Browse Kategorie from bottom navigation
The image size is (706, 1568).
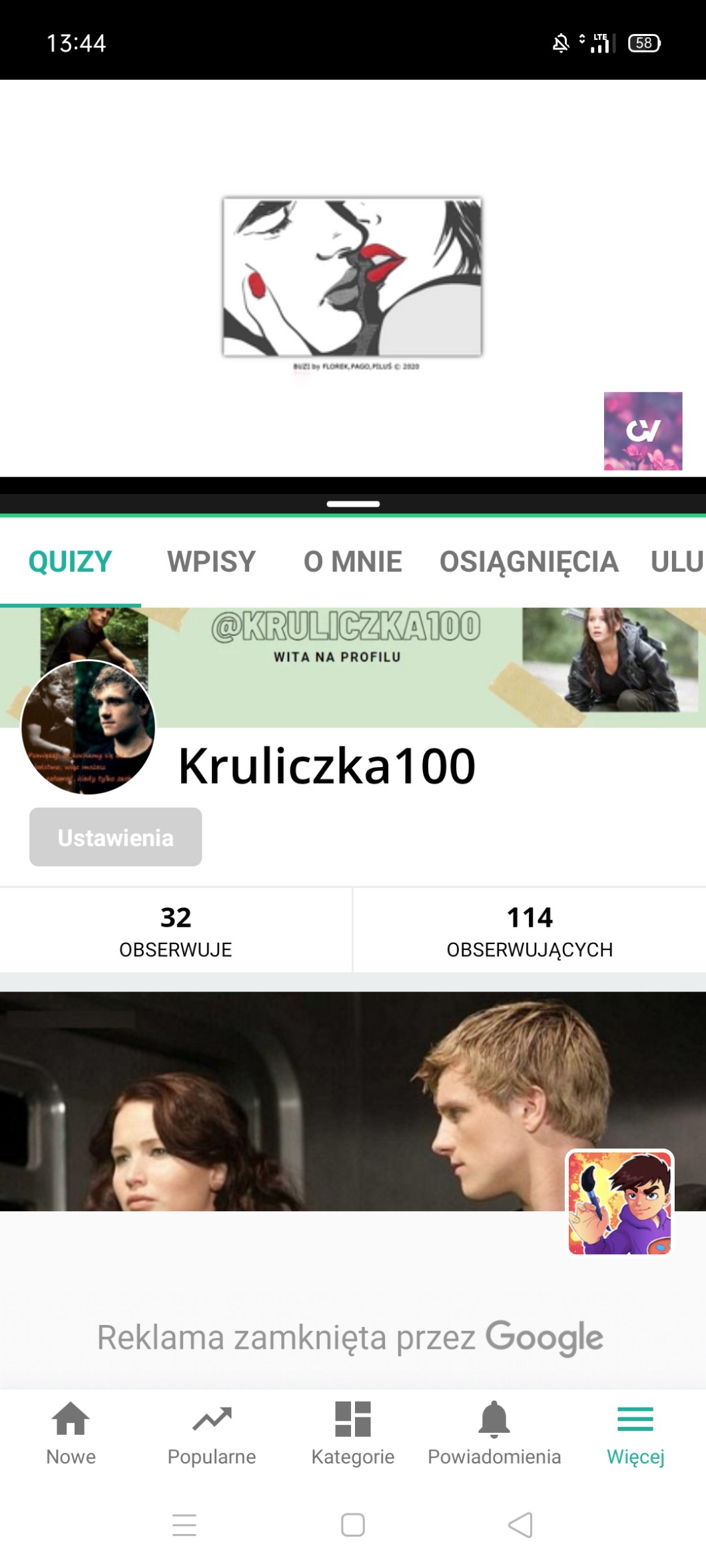coord(353,1432)
